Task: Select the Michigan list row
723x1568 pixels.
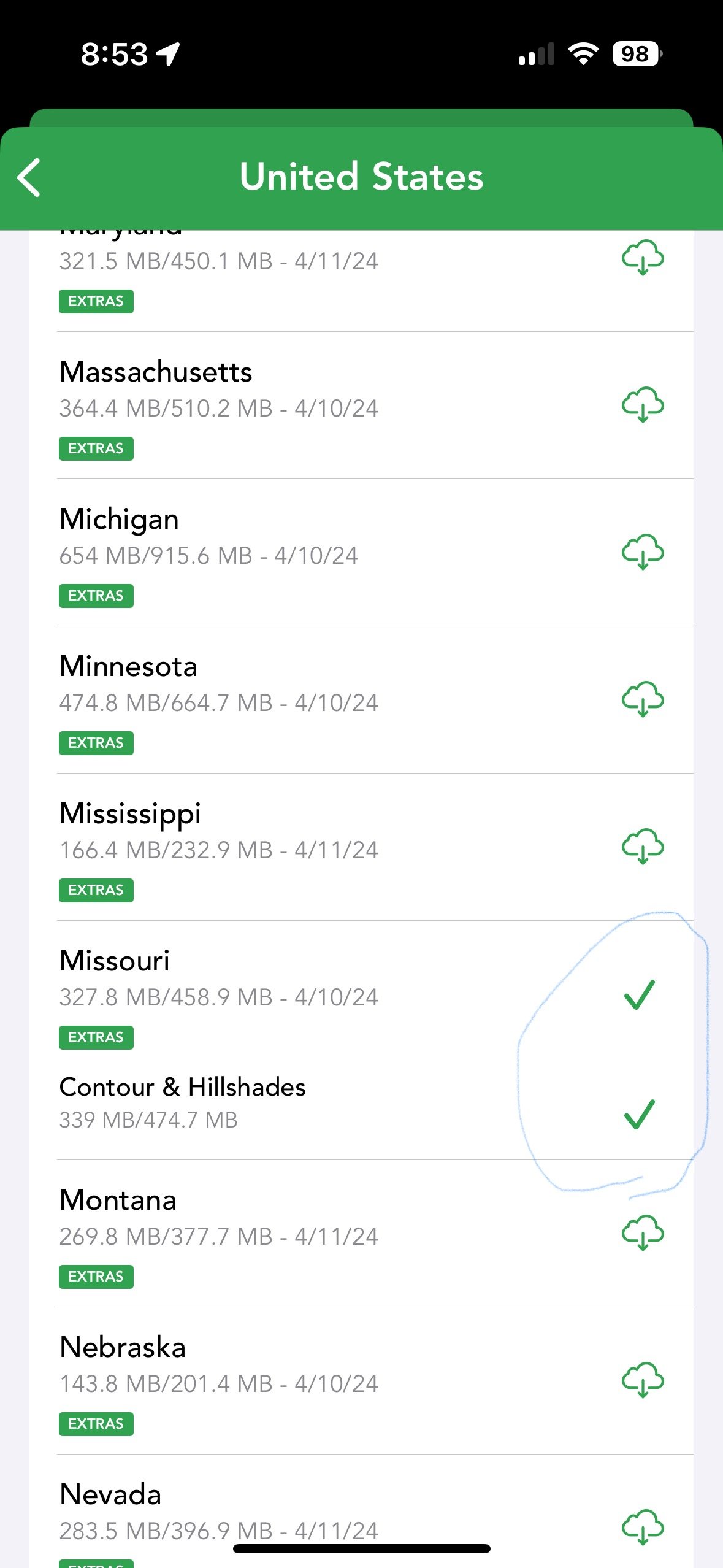Action: [x=362, y=553]
